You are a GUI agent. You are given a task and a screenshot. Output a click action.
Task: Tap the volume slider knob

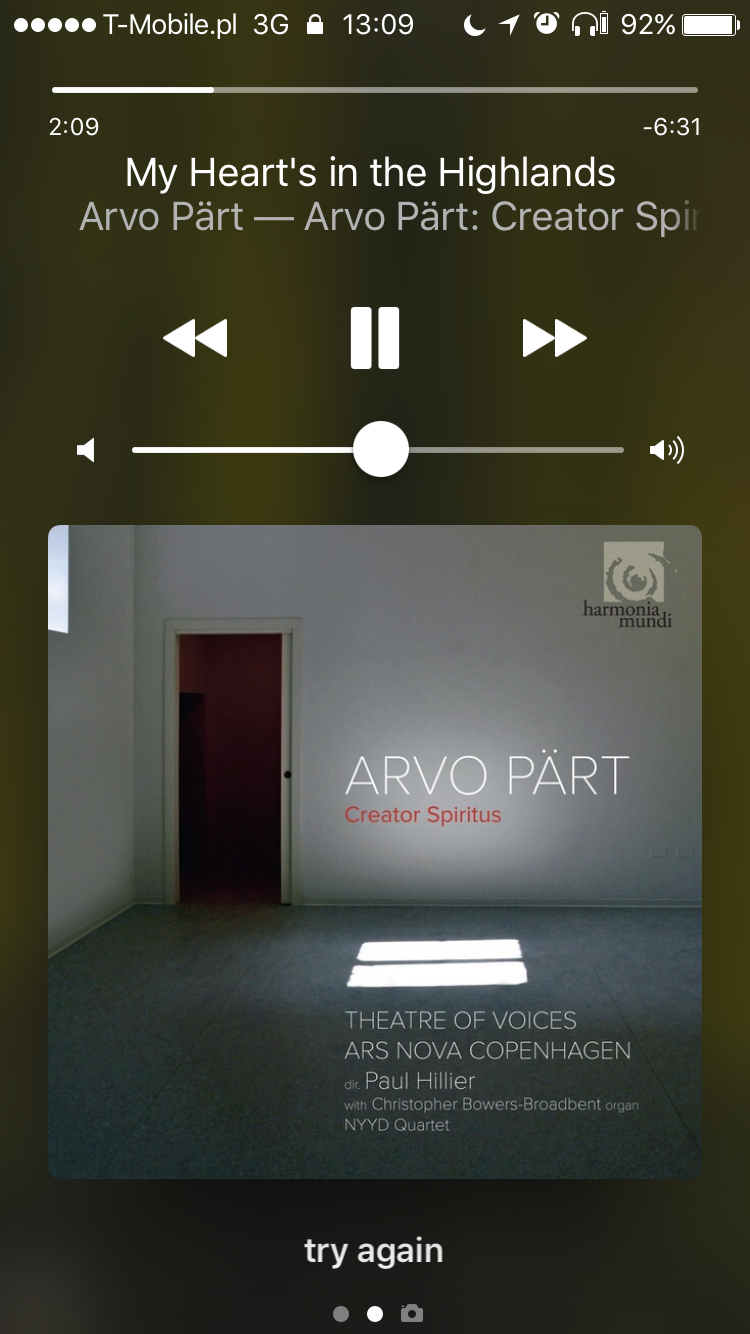381,450
